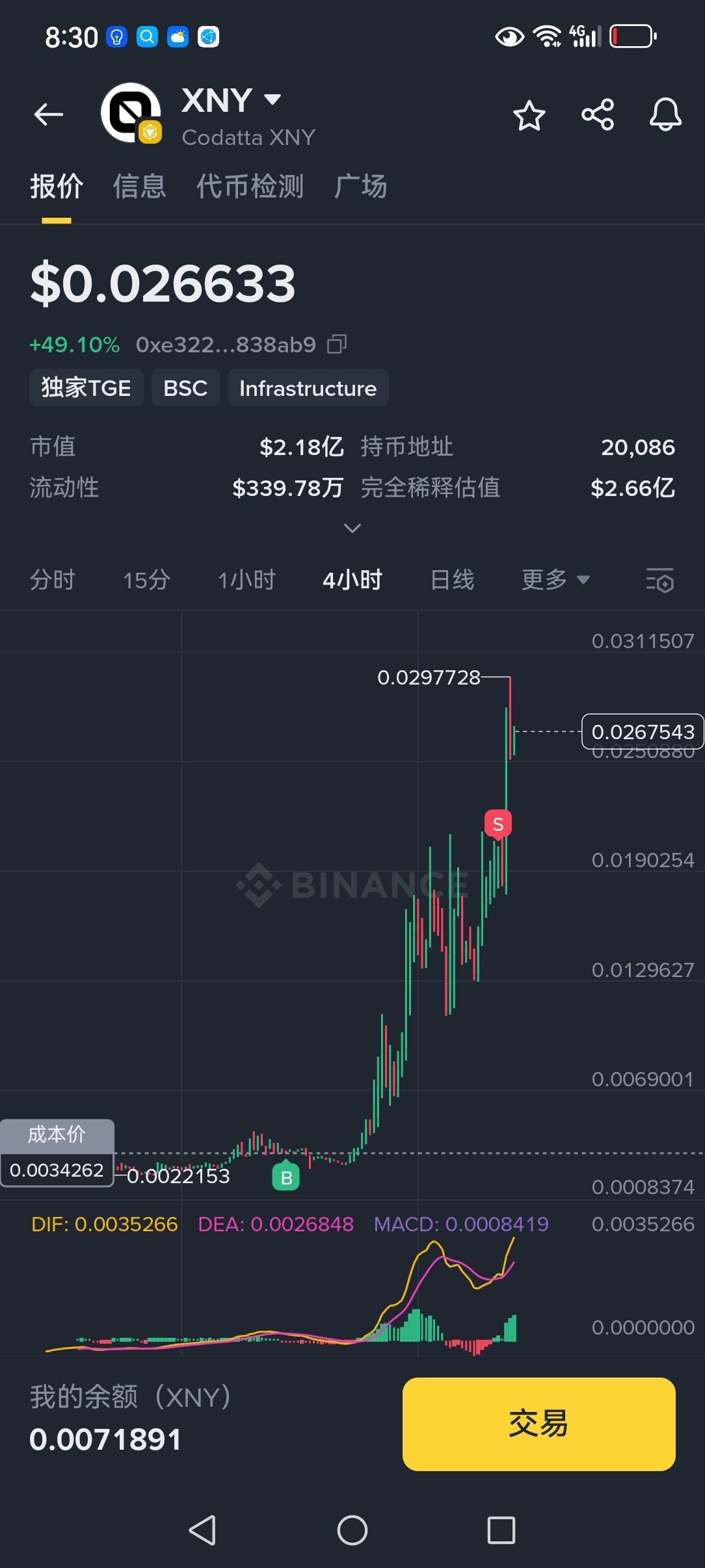Screen dimensions: 705x1568
Task: Copy the contract address 0xe322...838ab9
Action: (x=337, y=344)
